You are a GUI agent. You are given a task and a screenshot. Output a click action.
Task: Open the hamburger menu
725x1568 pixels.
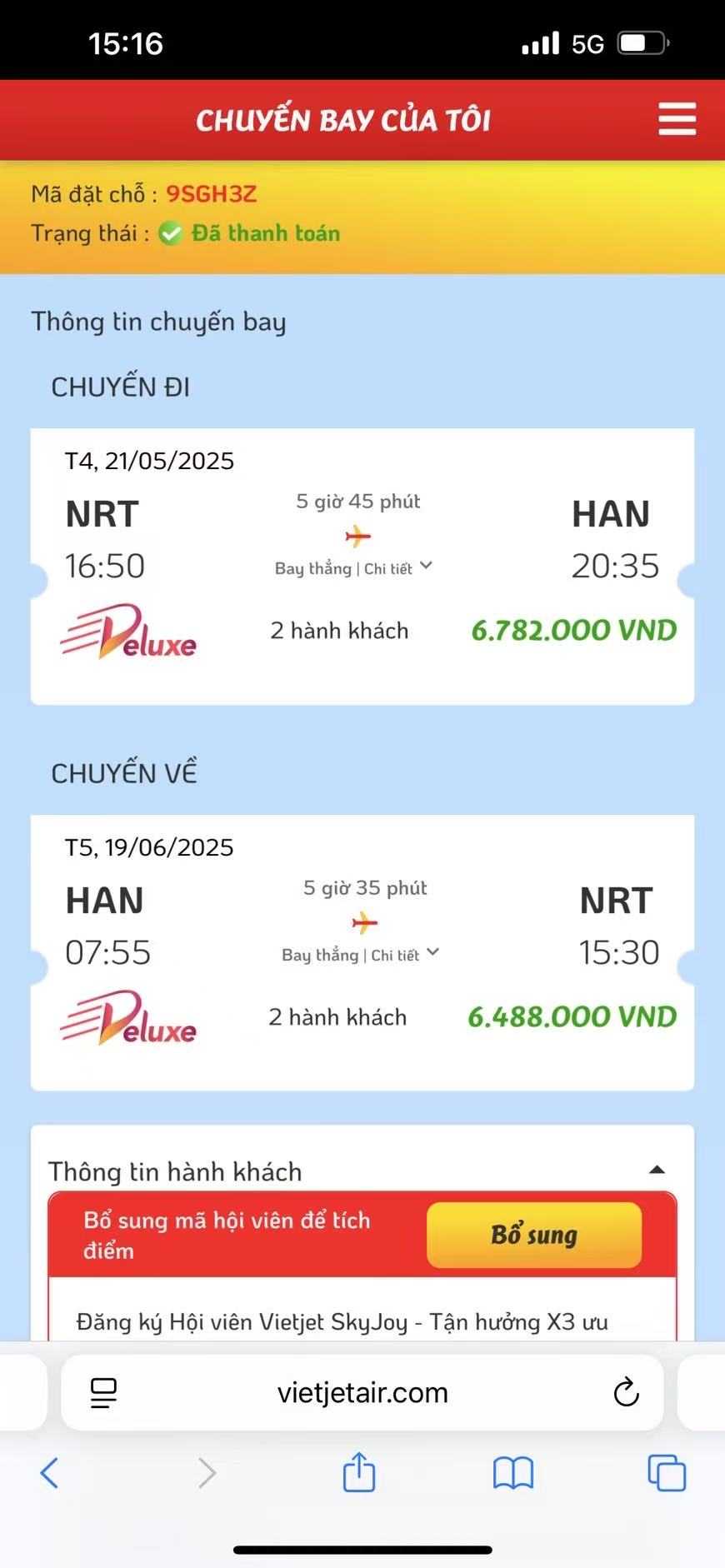point(677,119)
